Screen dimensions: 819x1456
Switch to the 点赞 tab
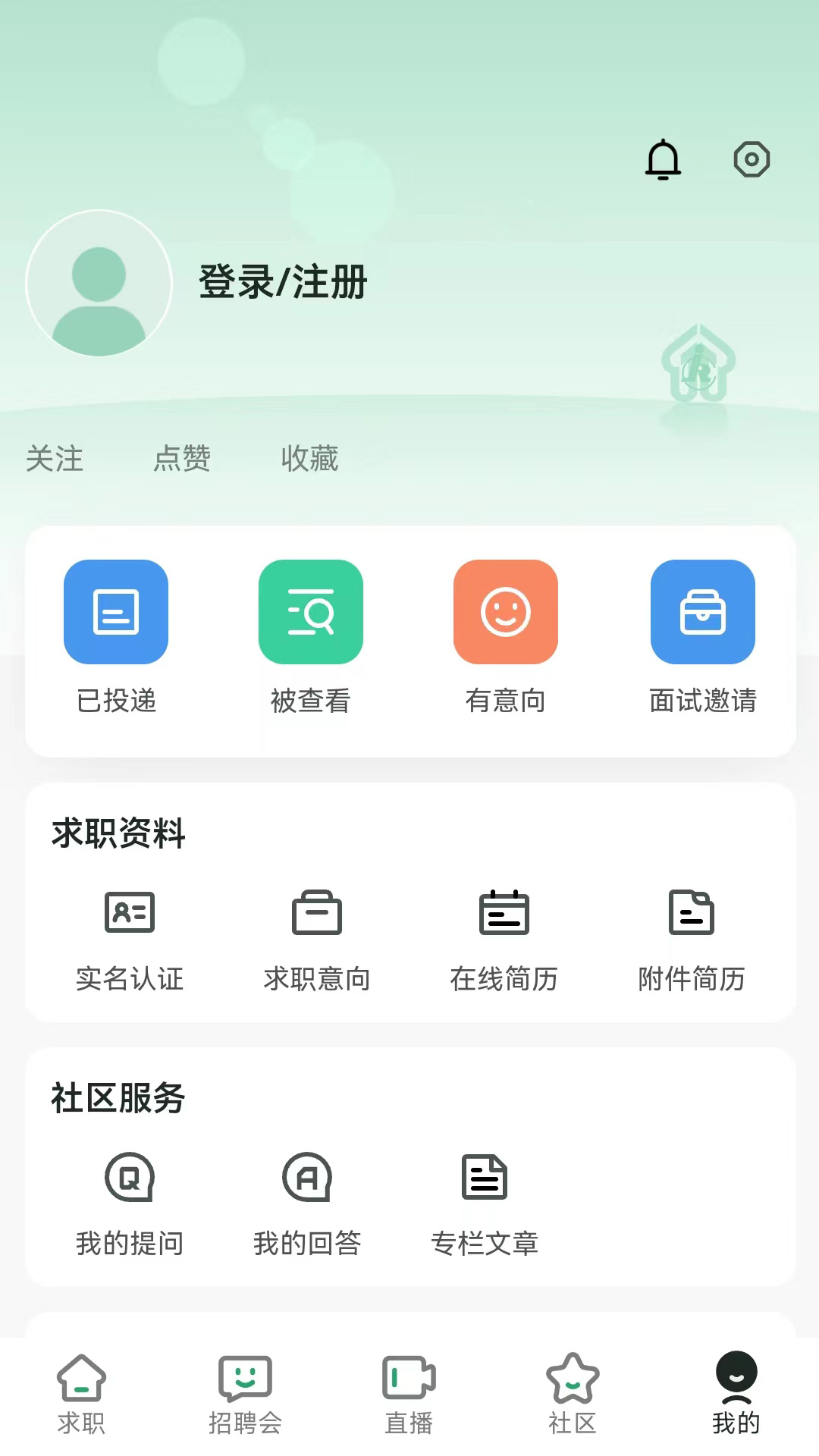pyautogui.click(x=182, y=460)
